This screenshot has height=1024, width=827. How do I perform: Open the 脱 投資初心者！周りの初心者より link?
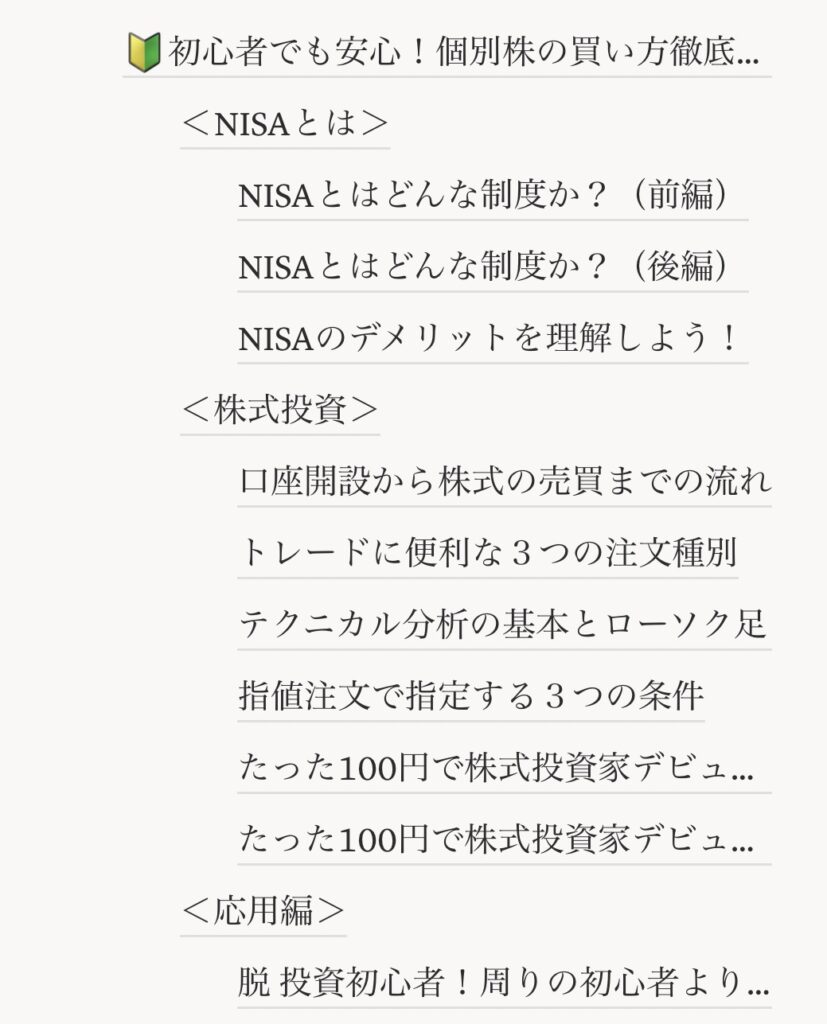point(504,983)
